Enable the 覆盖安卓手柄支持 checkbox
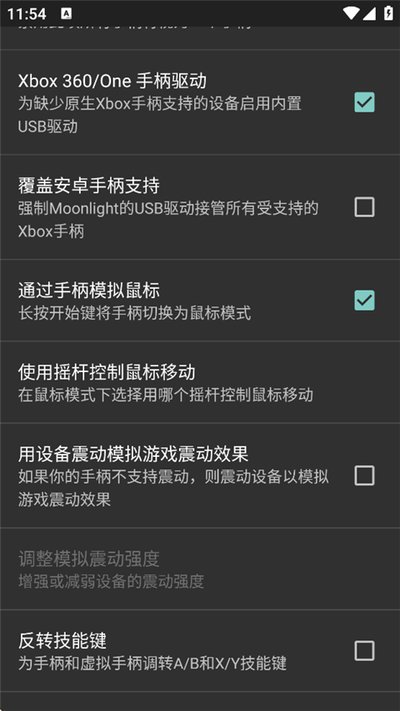 click(x=364, y=207)
